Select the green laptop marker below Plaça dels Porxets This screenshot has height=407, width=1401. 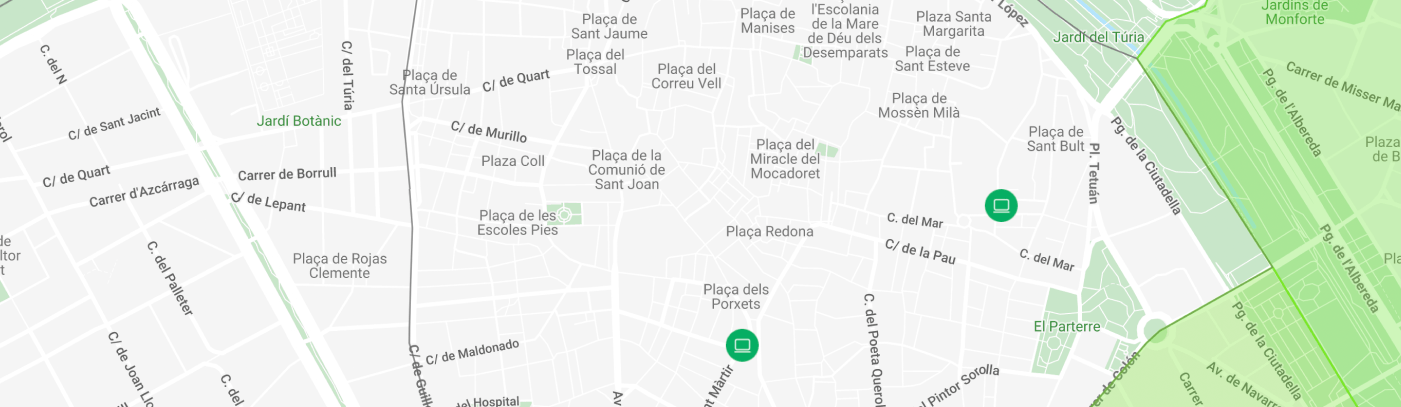(742, 346)
